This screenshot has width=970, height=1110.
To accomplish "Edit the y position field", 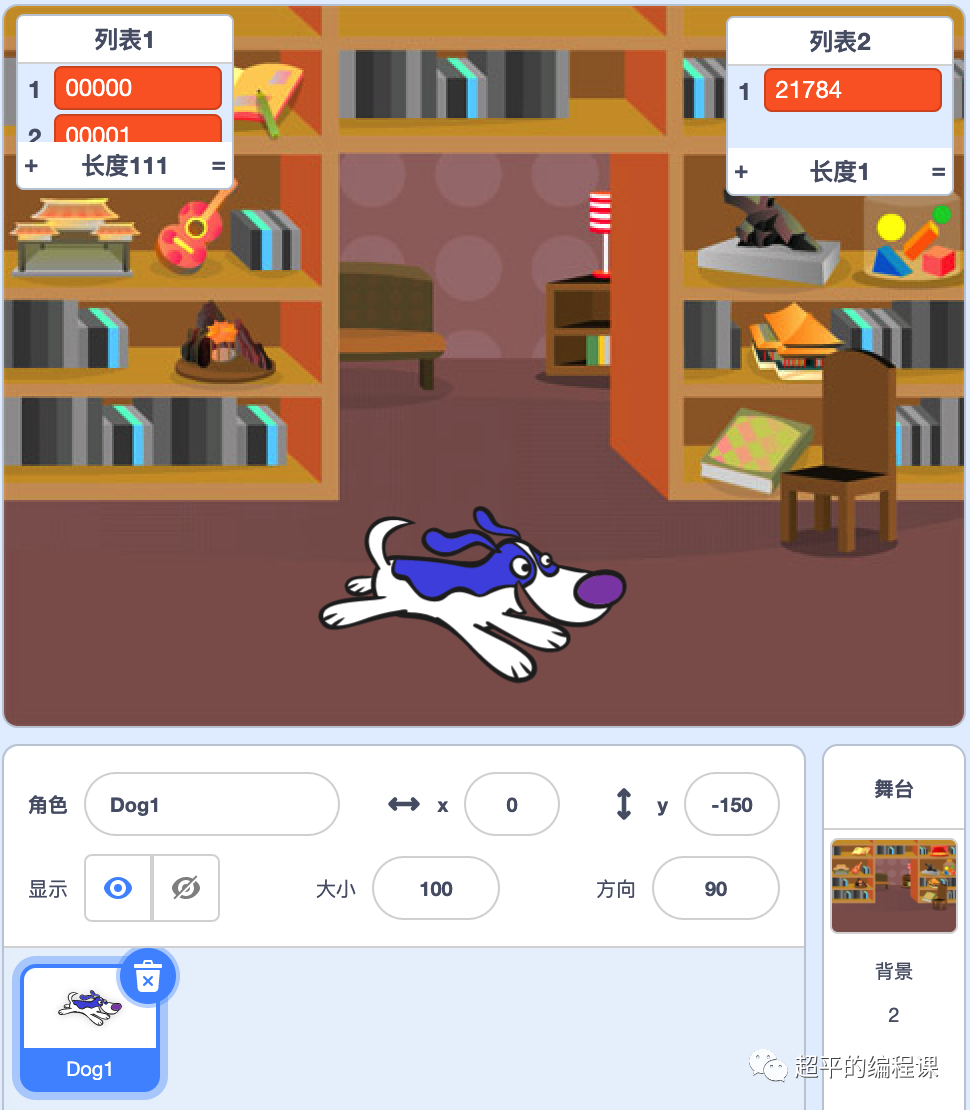I will 731,805.
